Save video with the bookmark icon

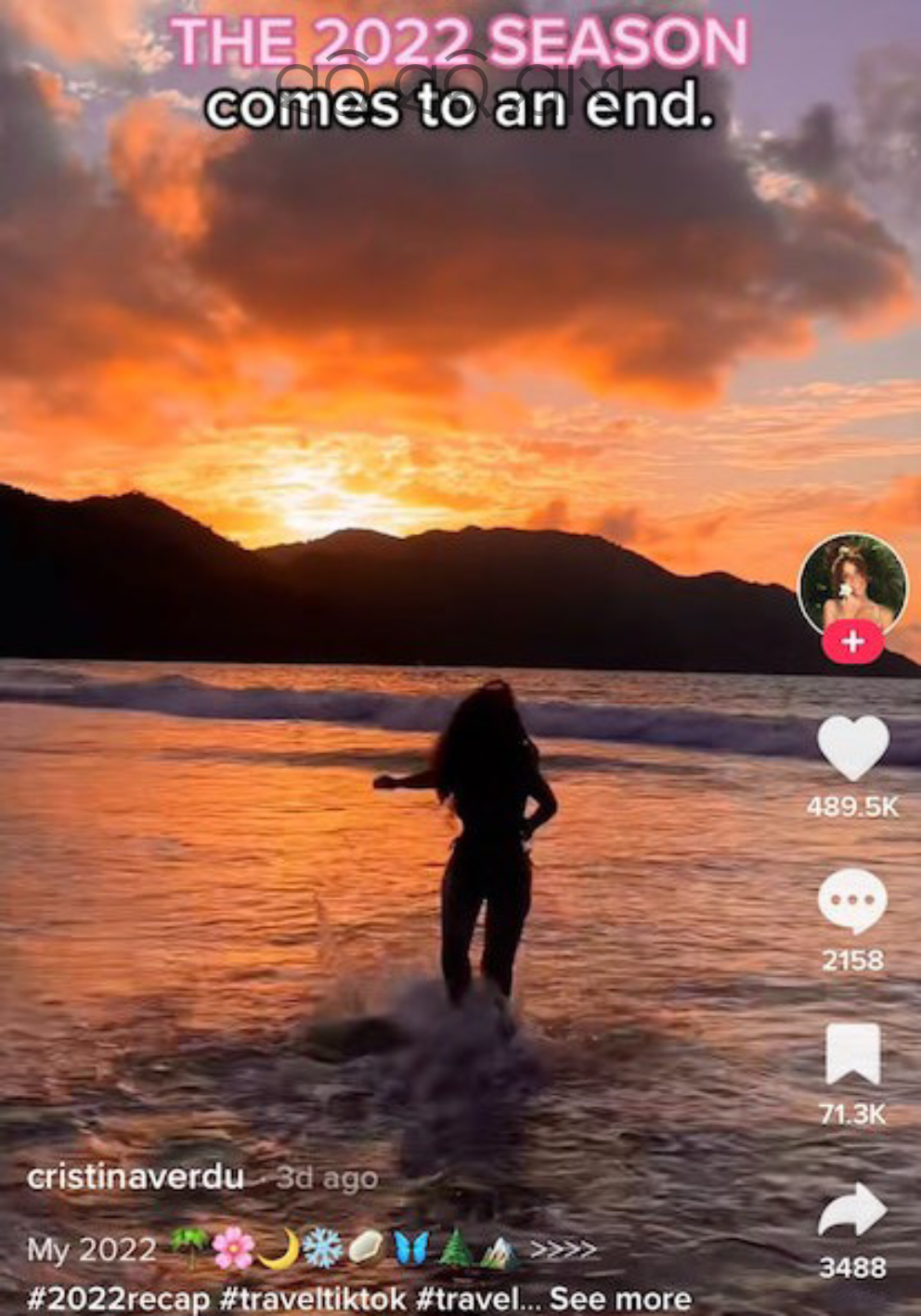tap(852, 1054)
